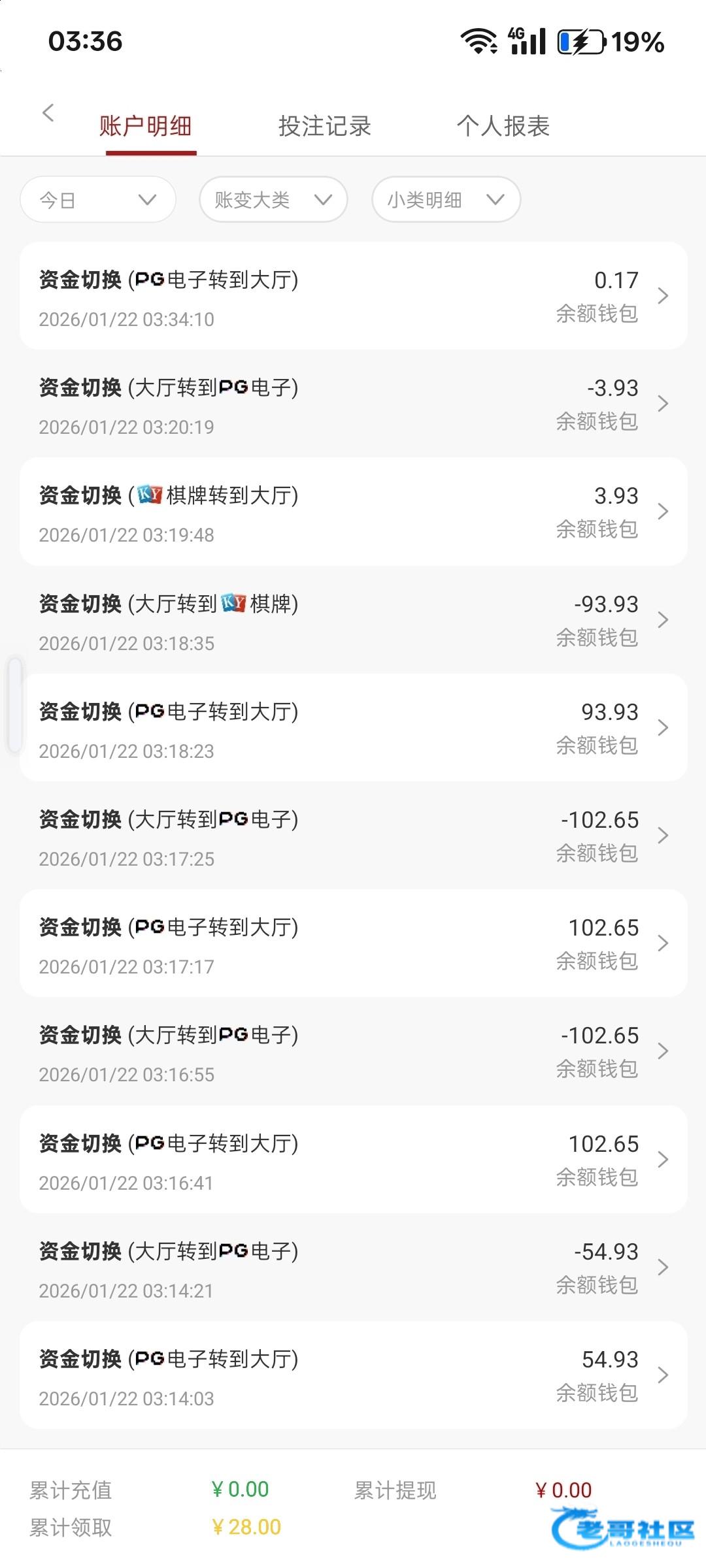Switch to the 个人报表 tab
The width and height of the screenshot is (706, 1568).
(503, 126)
